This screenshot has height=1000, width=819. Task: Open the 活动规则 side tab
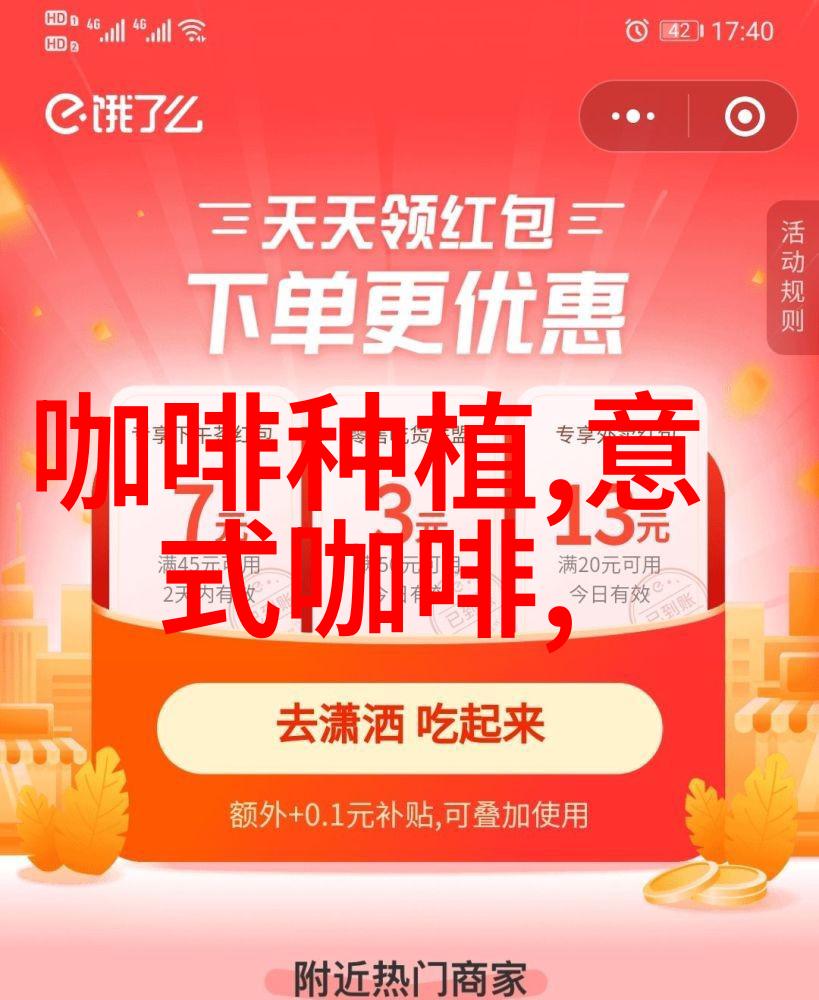(792, 278)
